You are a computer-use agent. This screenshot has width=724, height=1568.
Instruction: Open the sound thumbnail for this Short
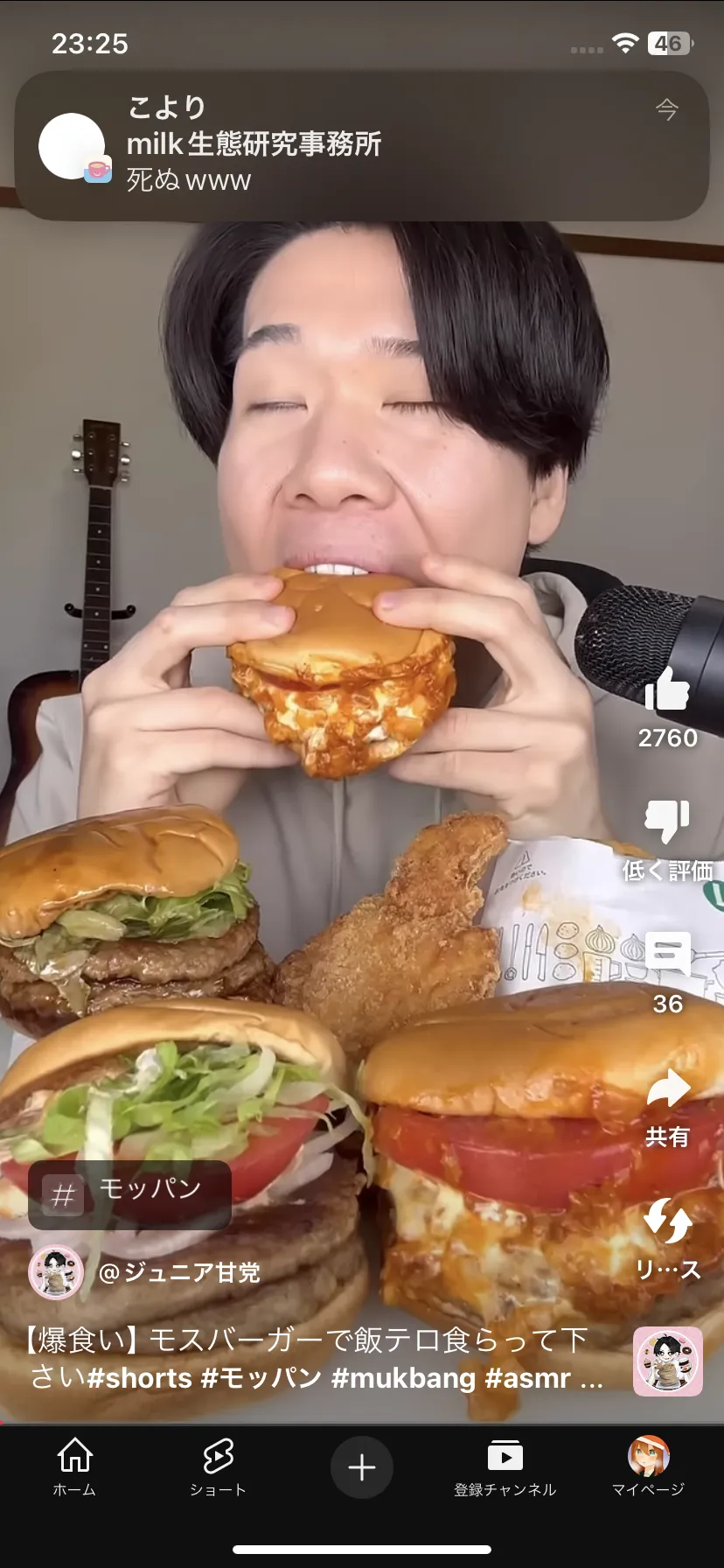point(668,1361)
